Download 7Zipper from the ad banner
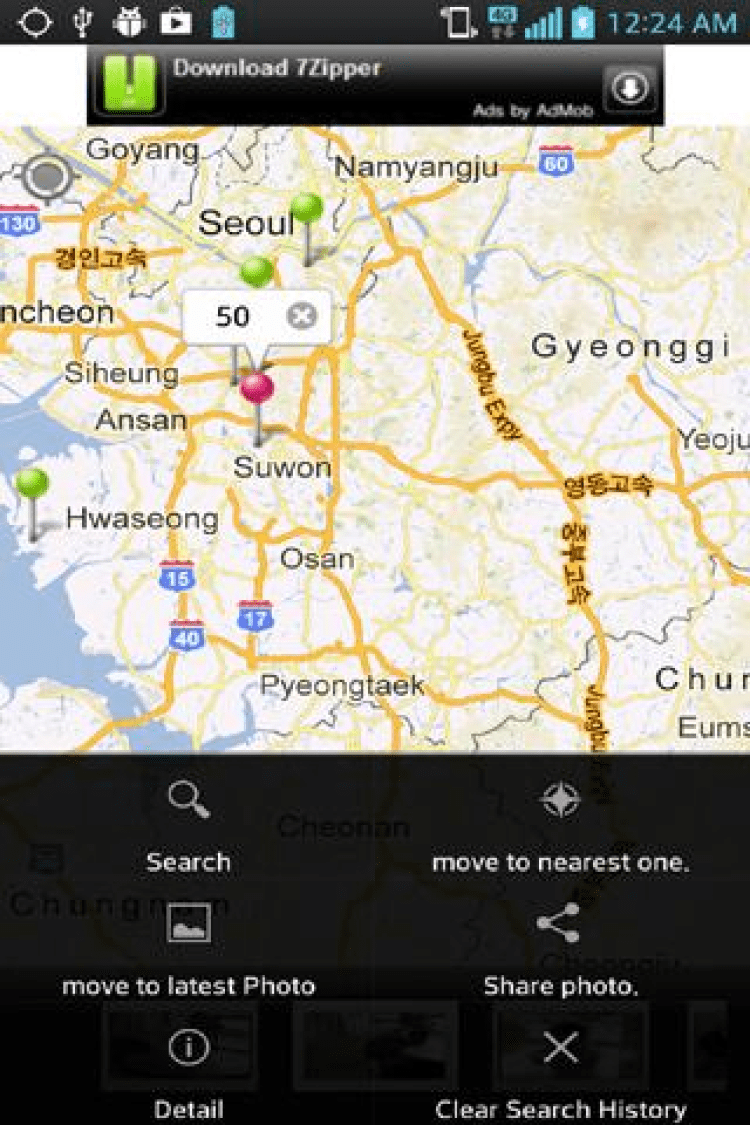Viewport: 750px width, 1125px height. pos(630,90)
